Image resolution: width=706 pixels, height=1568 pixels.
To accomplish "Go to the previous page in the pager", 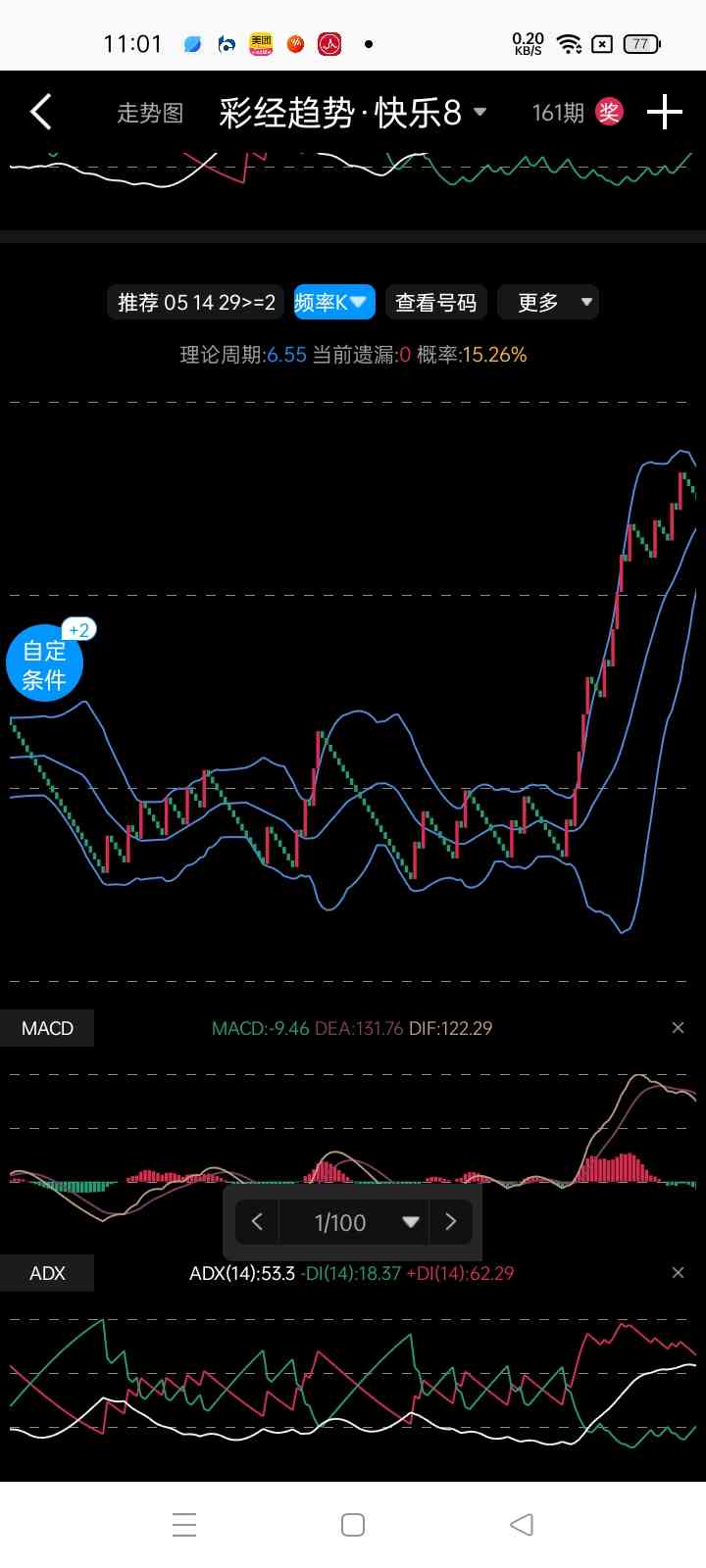I will (258, 1221).
